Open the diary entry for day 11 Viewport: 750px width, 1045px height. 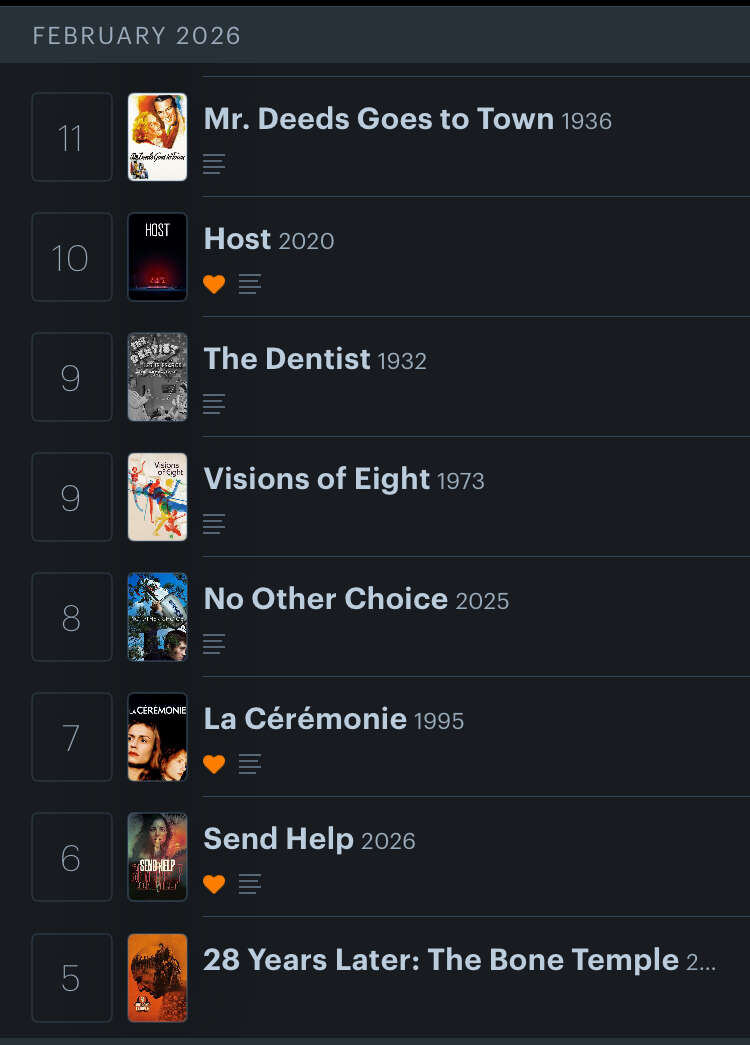[71, 137]
